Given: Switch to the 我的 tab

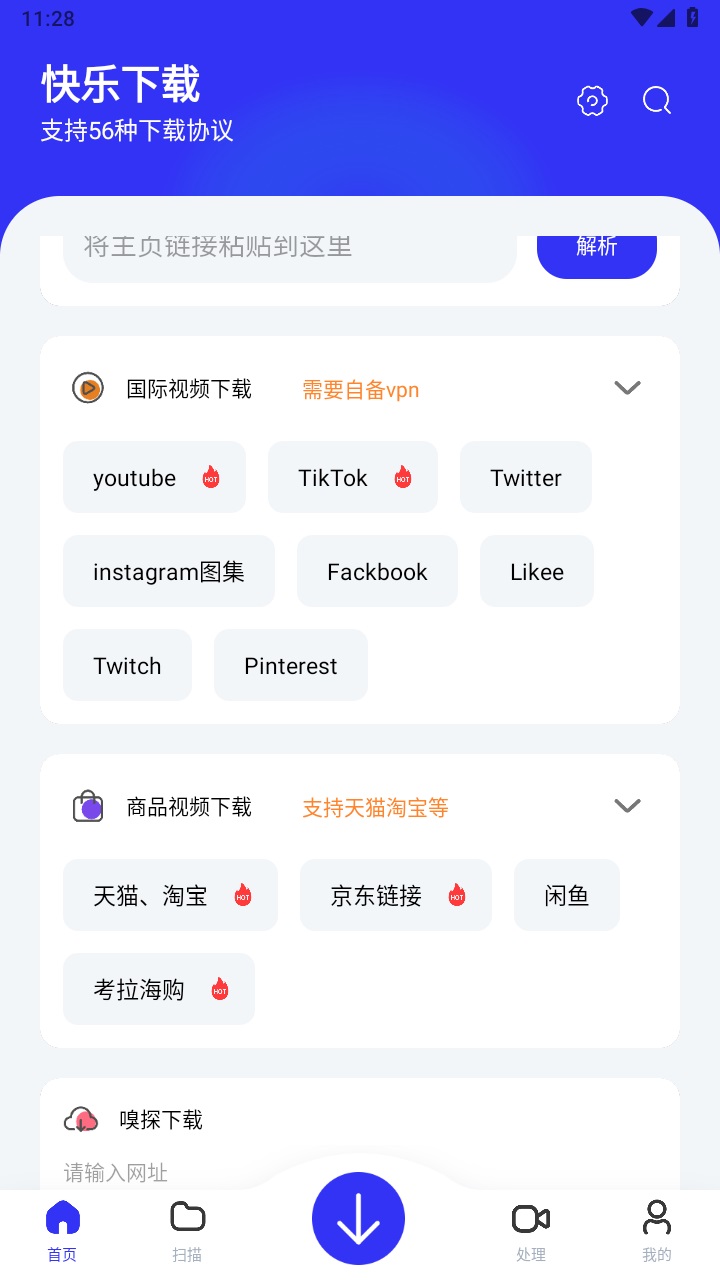Looking at the screenshot, I should (657, 1231).
